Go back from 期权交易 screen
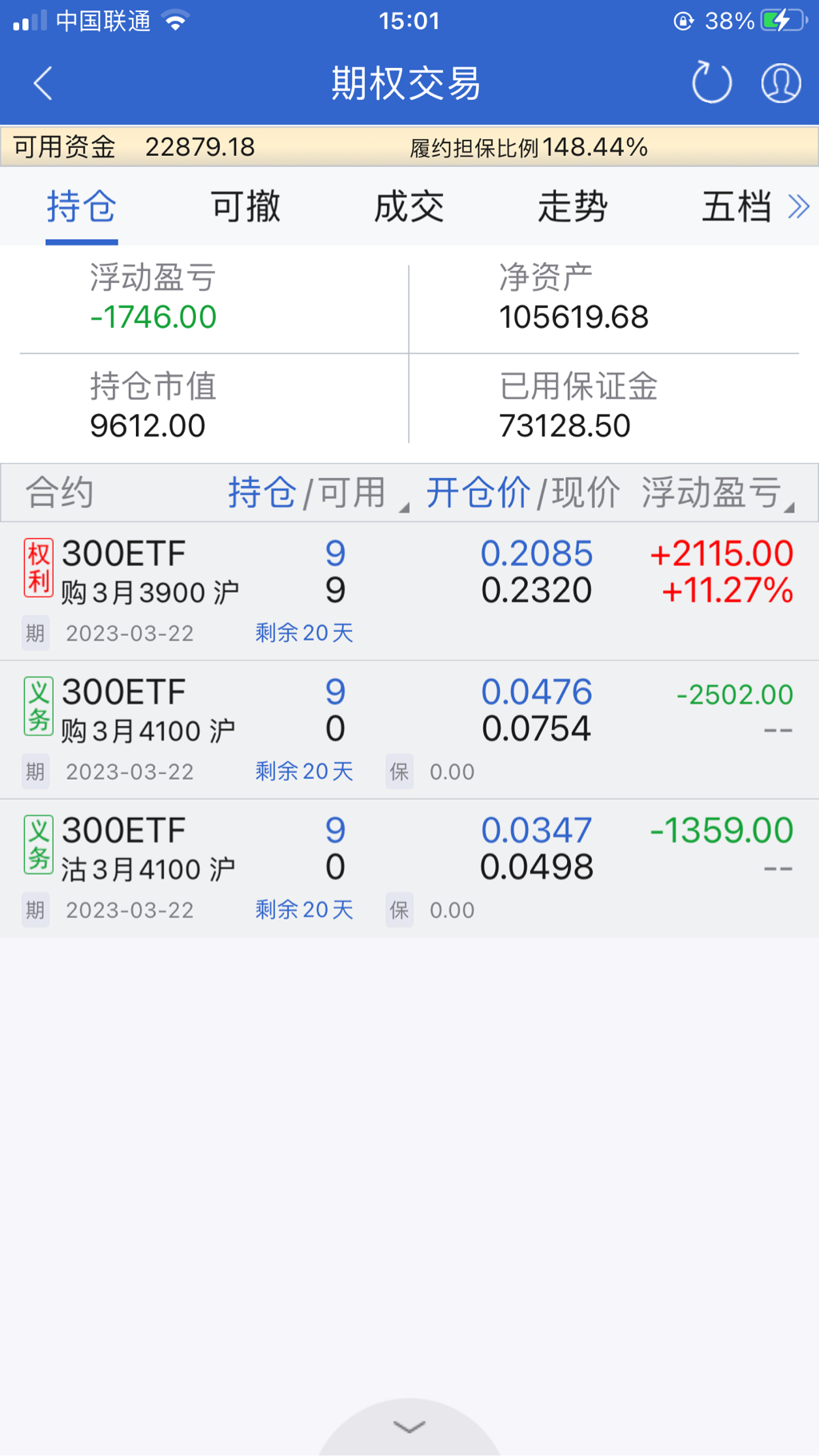 (43, 83)
